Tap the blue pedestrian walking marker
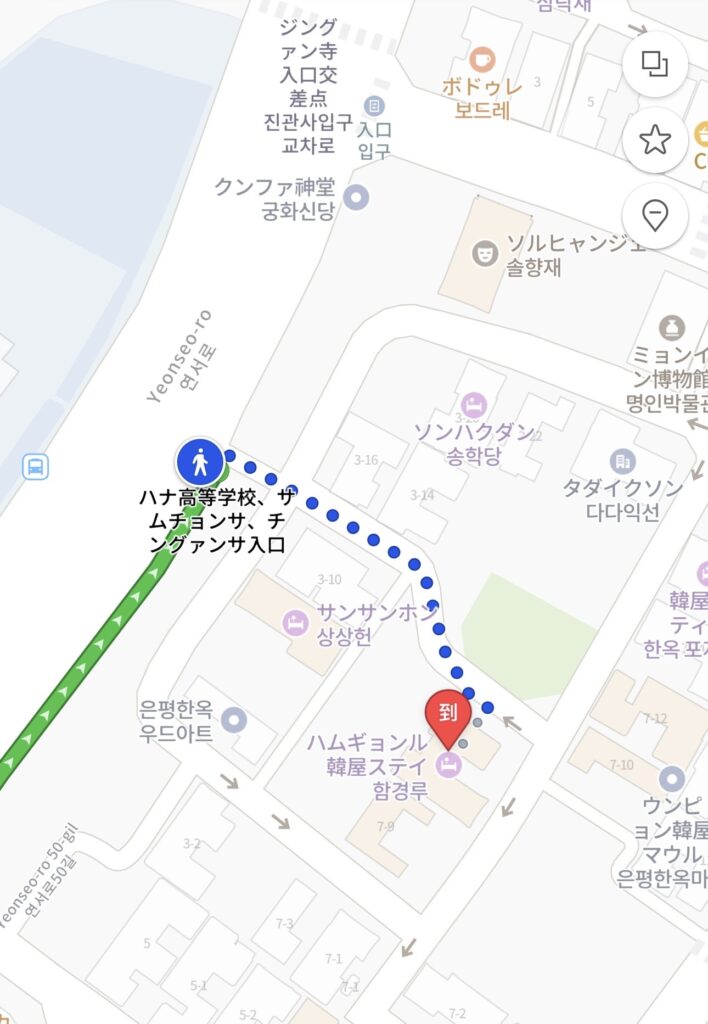Image resolution: width=708 pixels, height=1024 pixels. click(x=201, y=462)
